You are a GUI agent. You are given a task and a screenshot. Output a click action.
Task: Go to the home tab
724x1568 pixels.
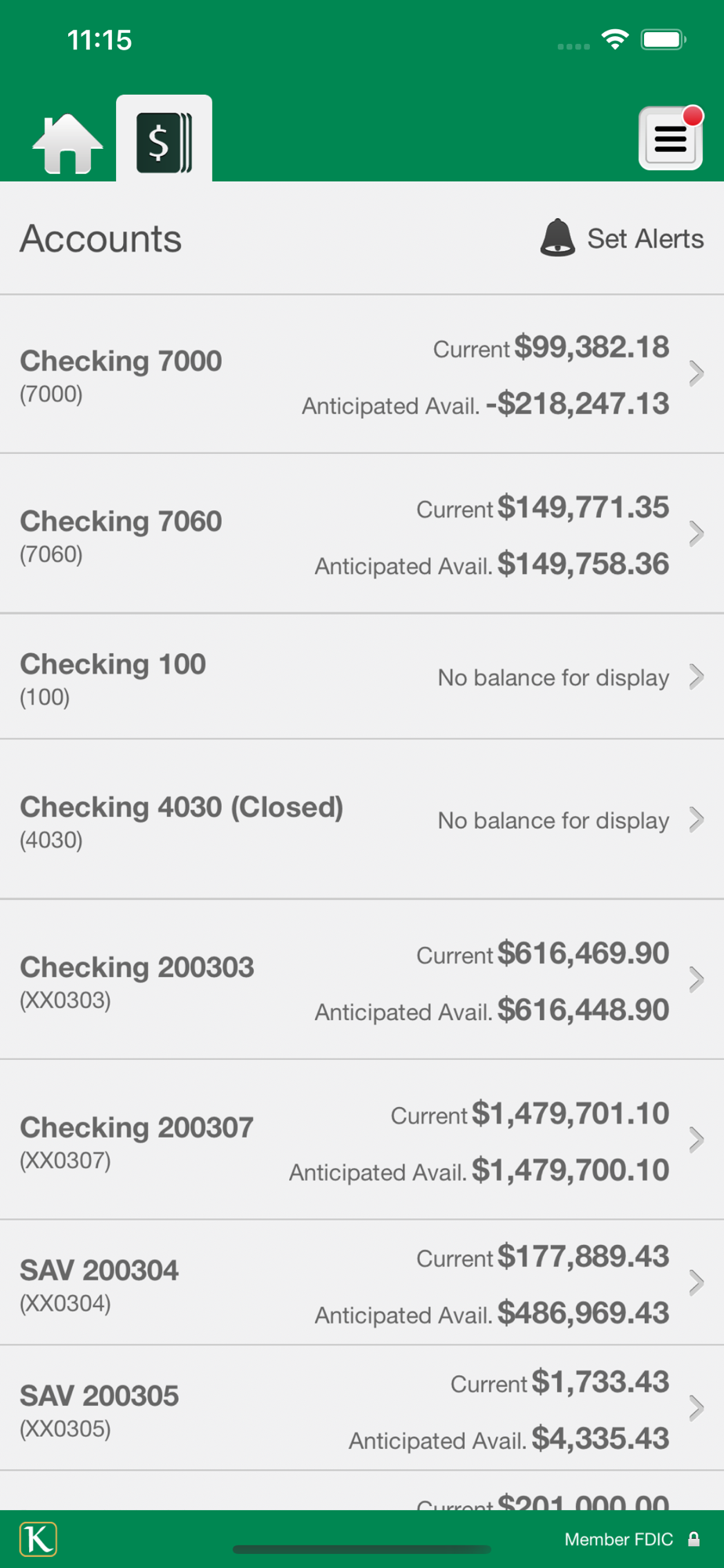tap(67, 143)
